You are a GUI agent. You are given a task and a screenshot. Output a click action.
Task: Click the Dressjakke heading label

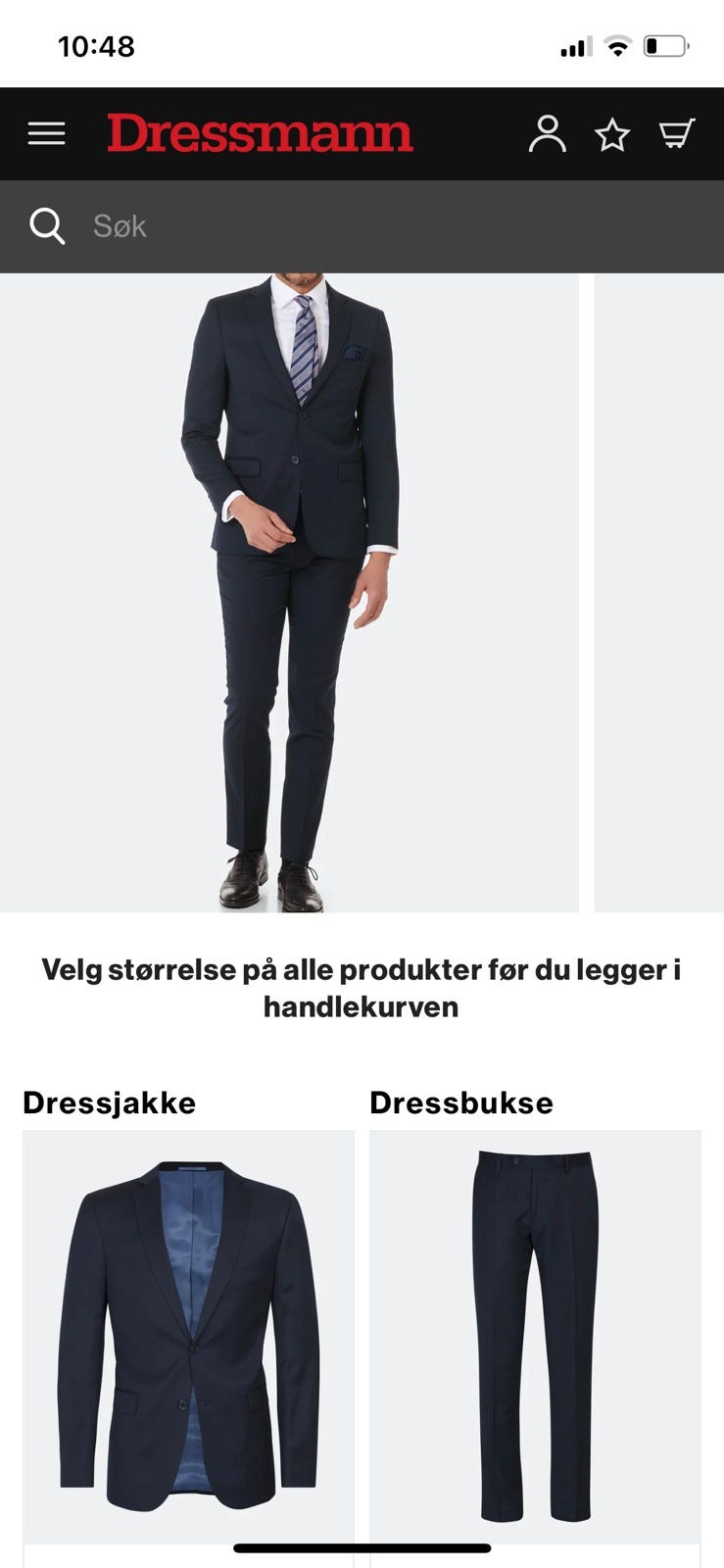click(x=110, y=1102)
